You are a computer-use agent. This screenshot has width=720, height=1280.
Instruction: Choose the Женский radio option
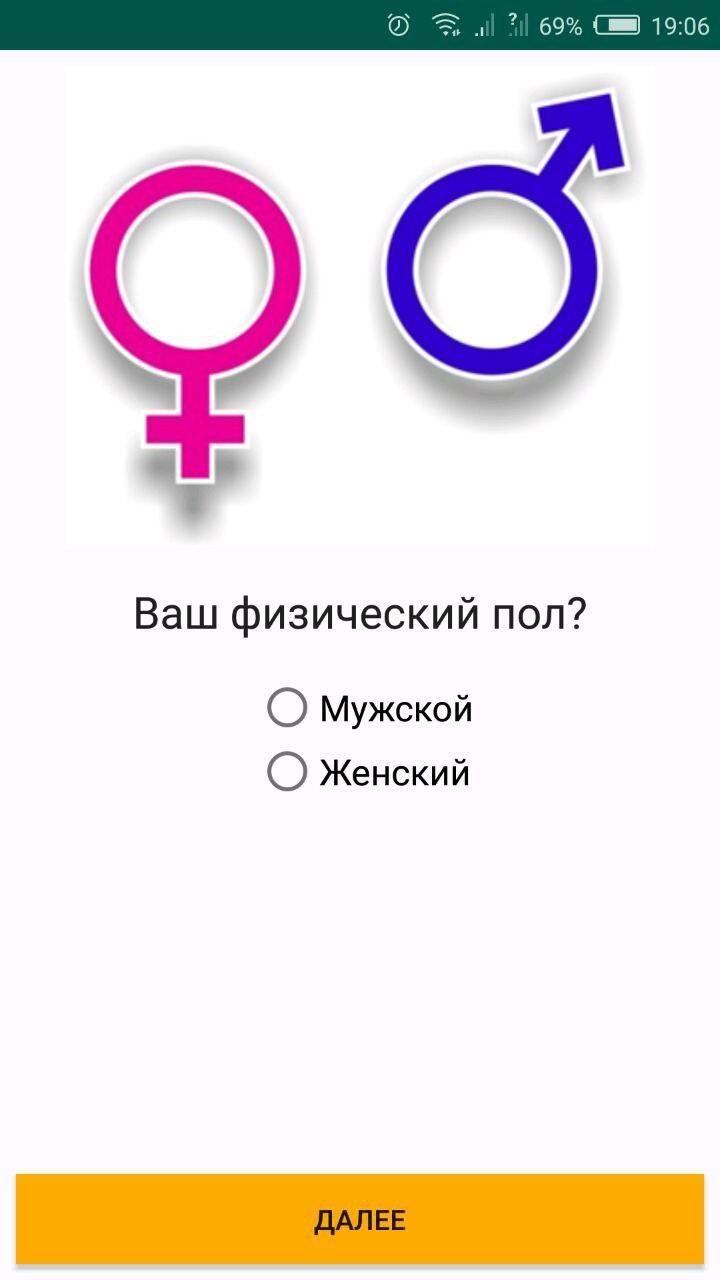coord(287,772)
